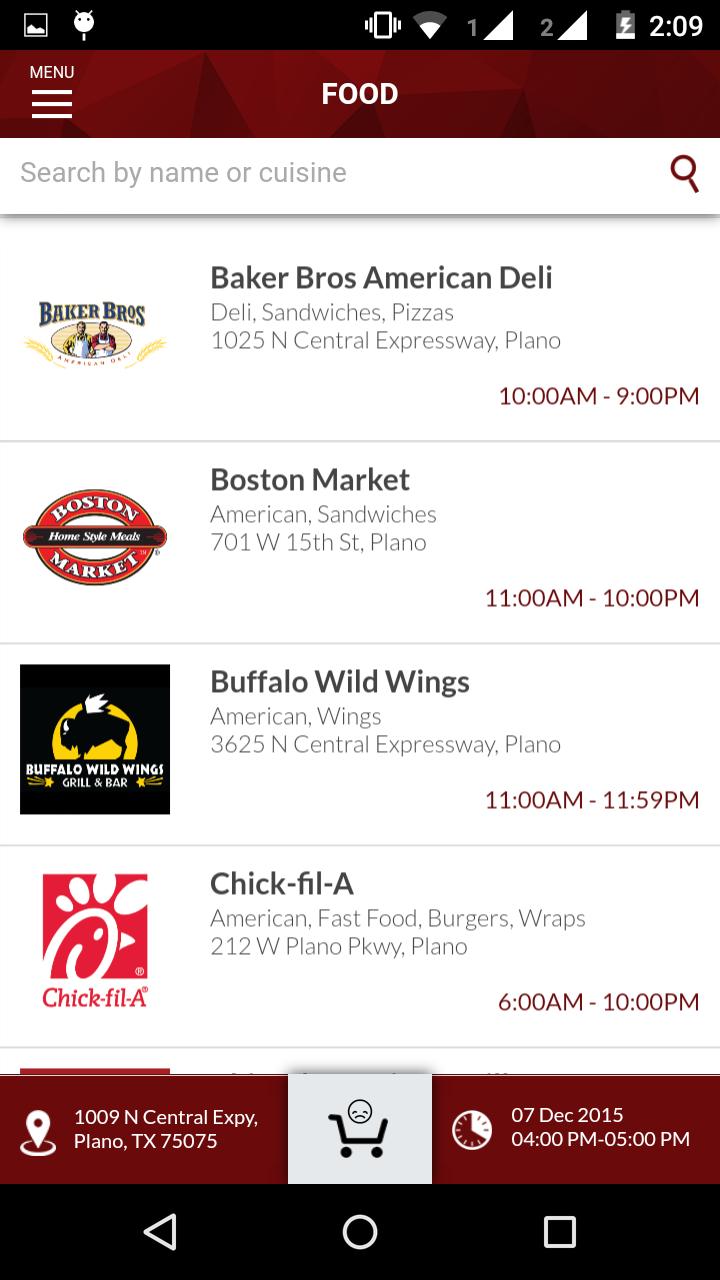Choose Chick-fil-A from the list
Viewport: 720px width, 1280px height.
click(282, 884)
